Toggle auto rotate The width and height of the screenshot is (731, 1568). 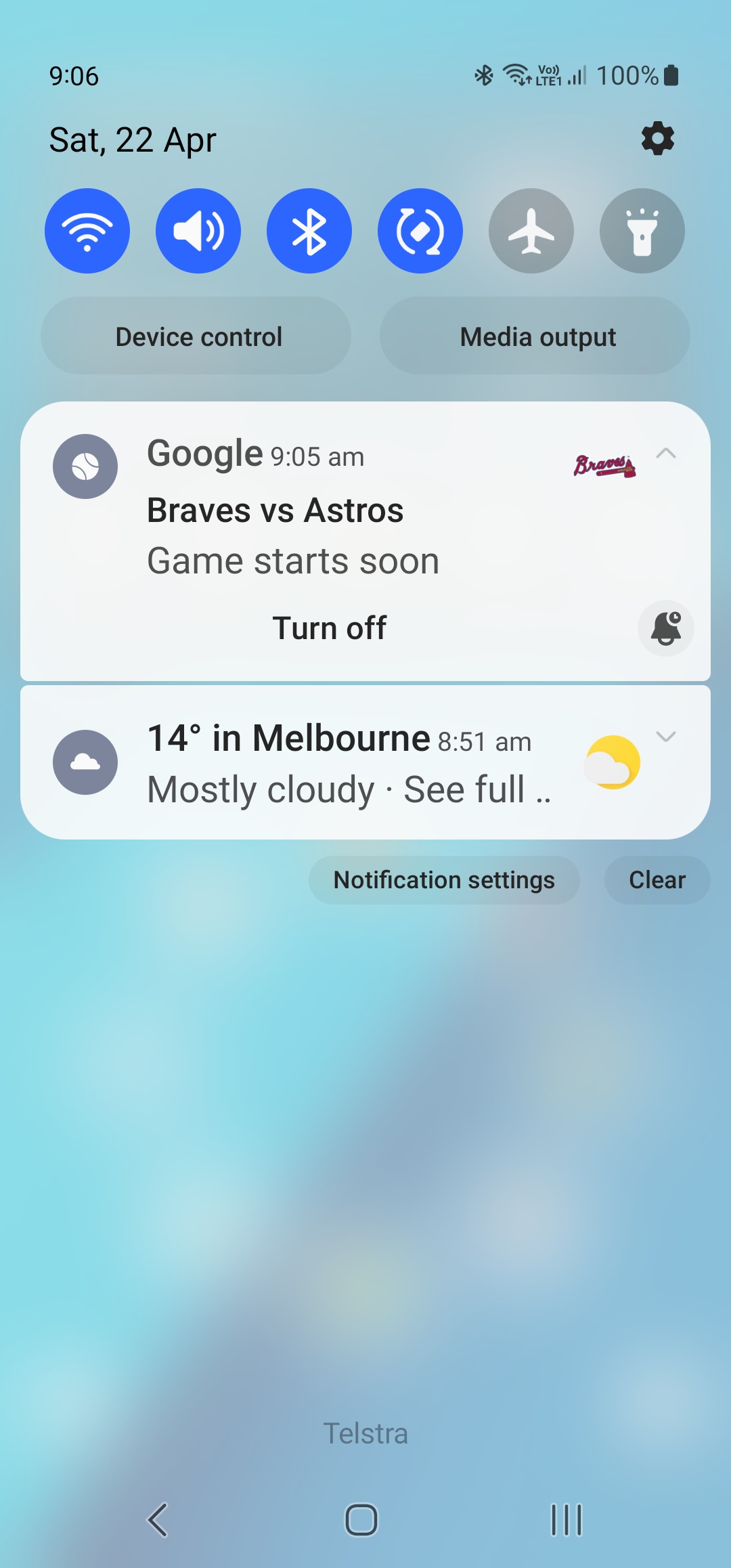420,231
